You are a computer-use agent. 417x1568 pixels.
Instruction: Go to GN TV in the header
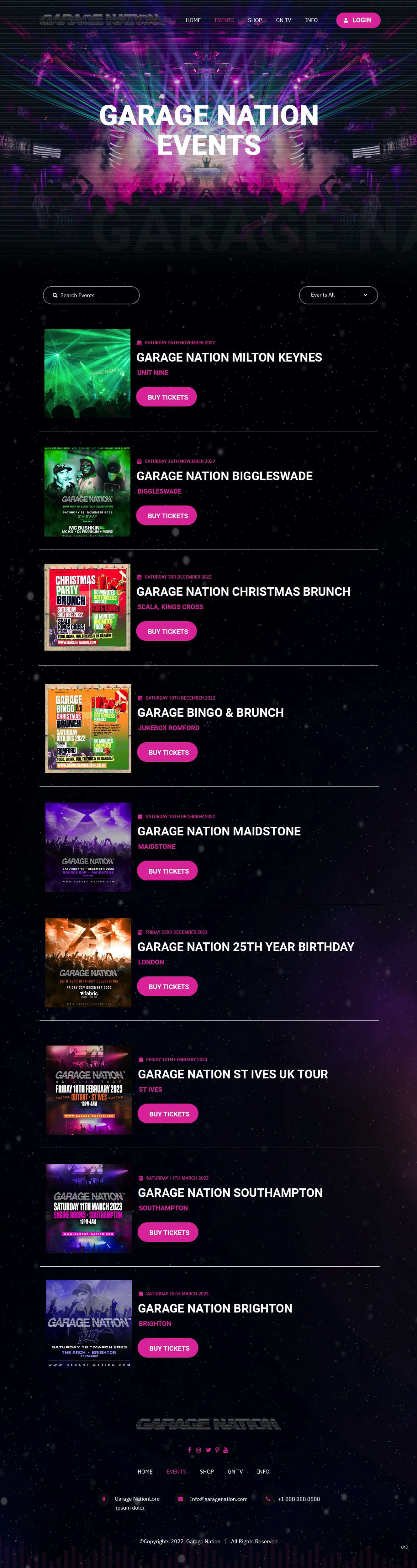pos(283,20)
